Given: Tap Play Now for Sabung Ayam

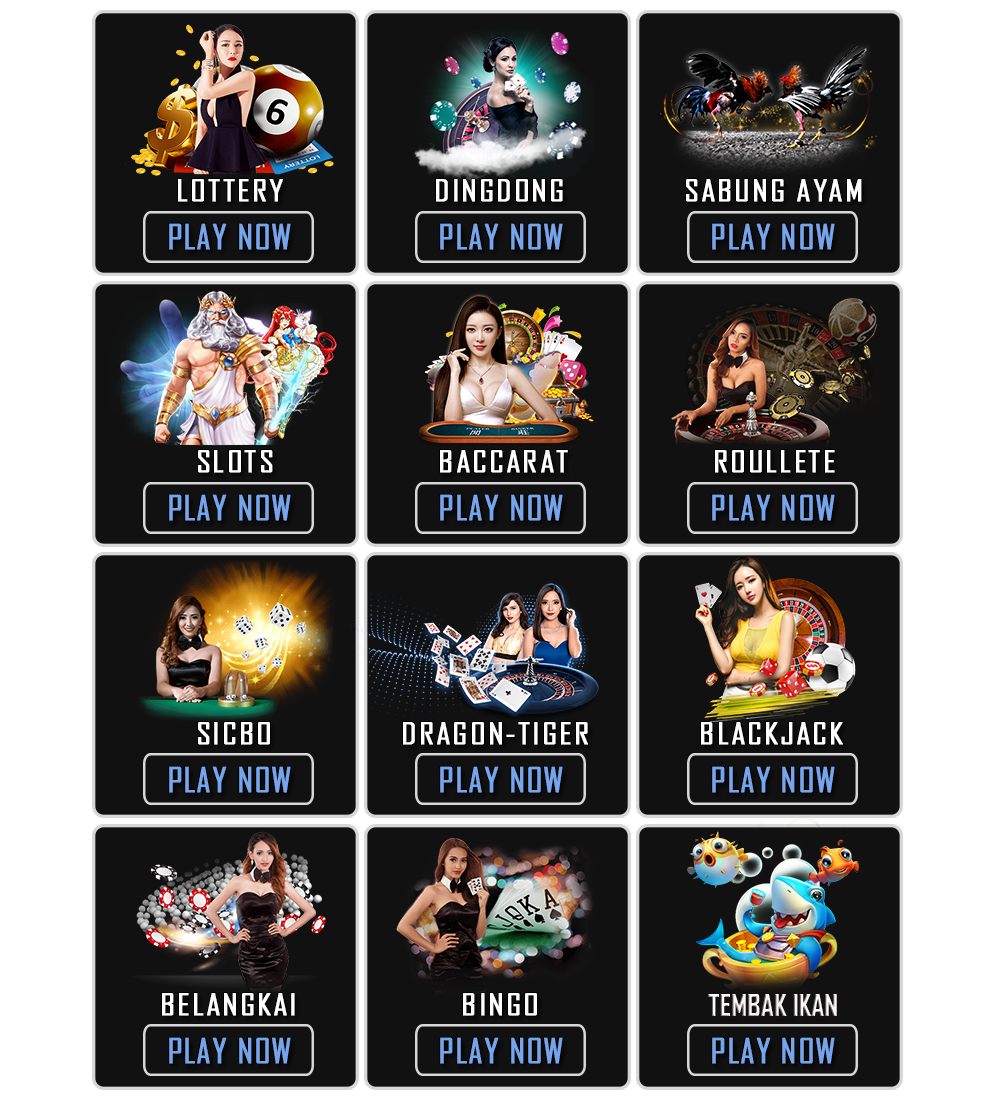Looking at the screenshot, I should [x=772, y=237].
